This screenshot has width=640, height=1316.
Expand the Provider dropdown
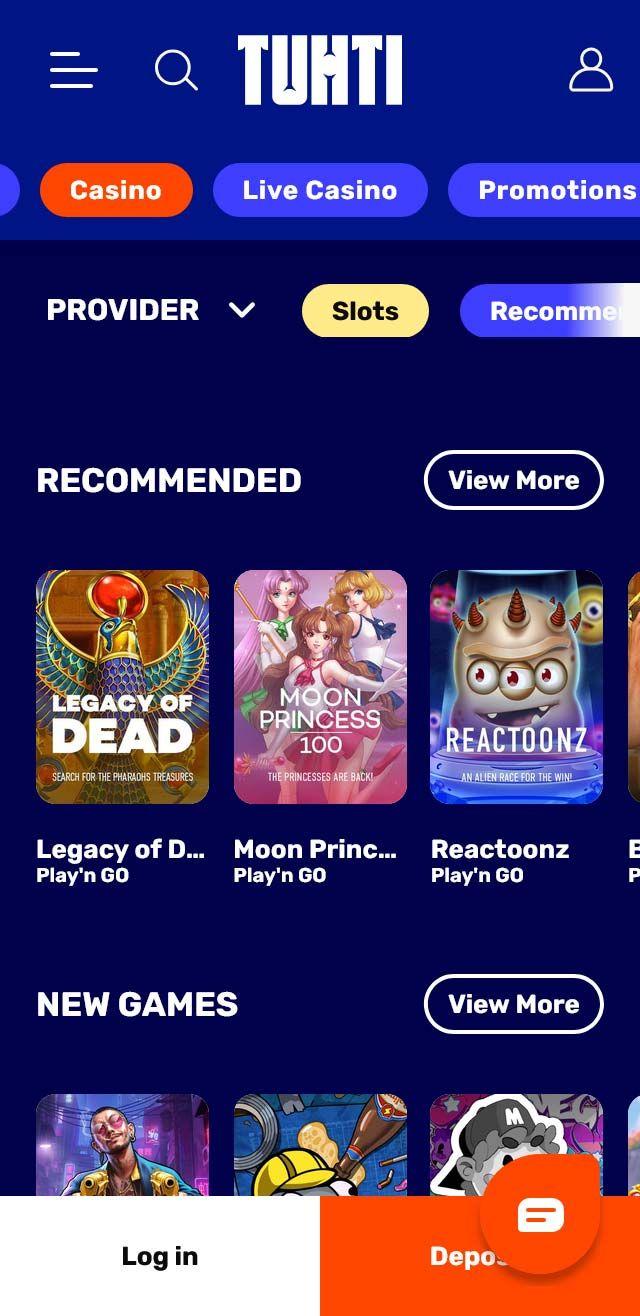151,310
